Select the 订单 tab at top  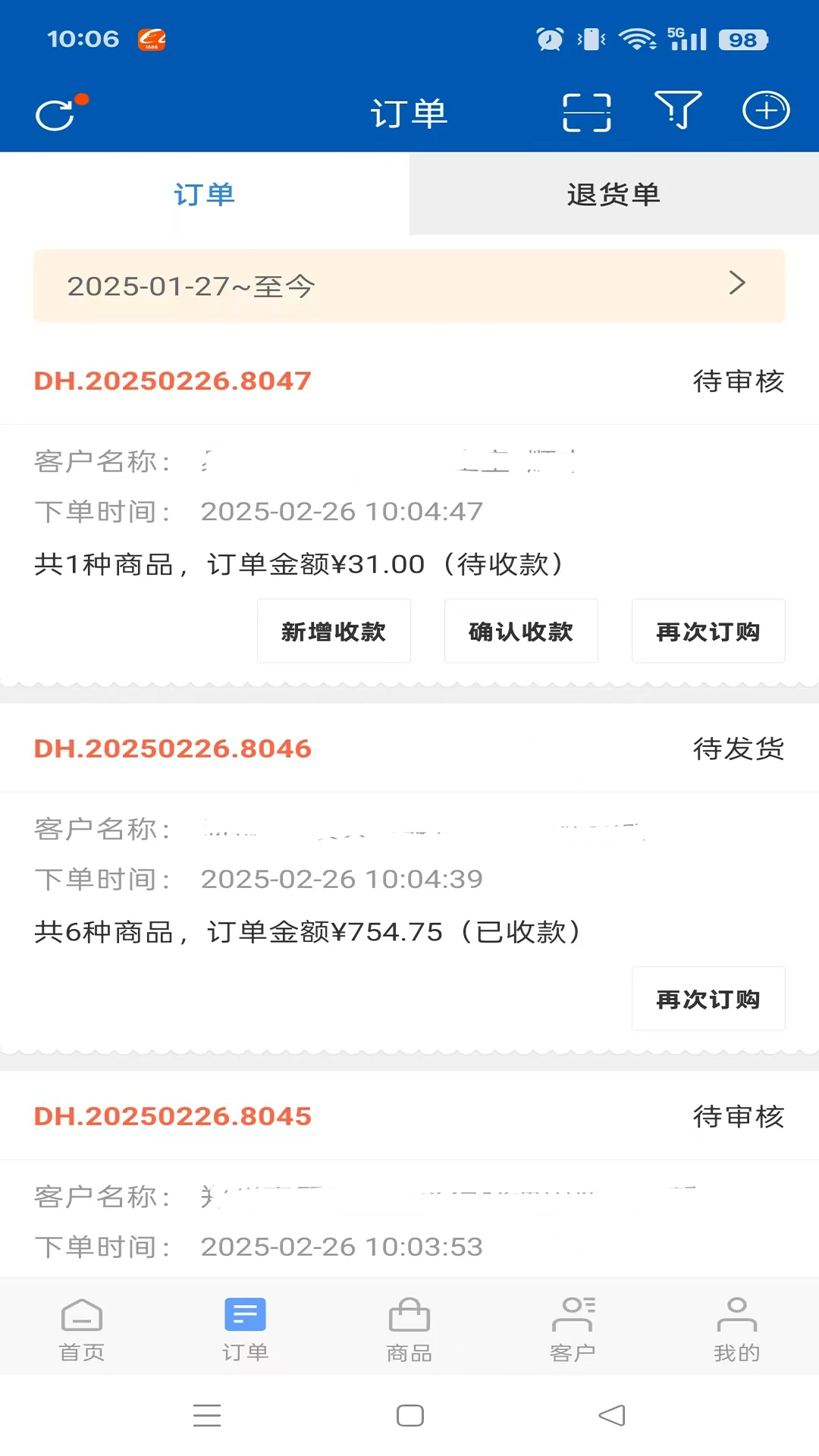[204, 194]
